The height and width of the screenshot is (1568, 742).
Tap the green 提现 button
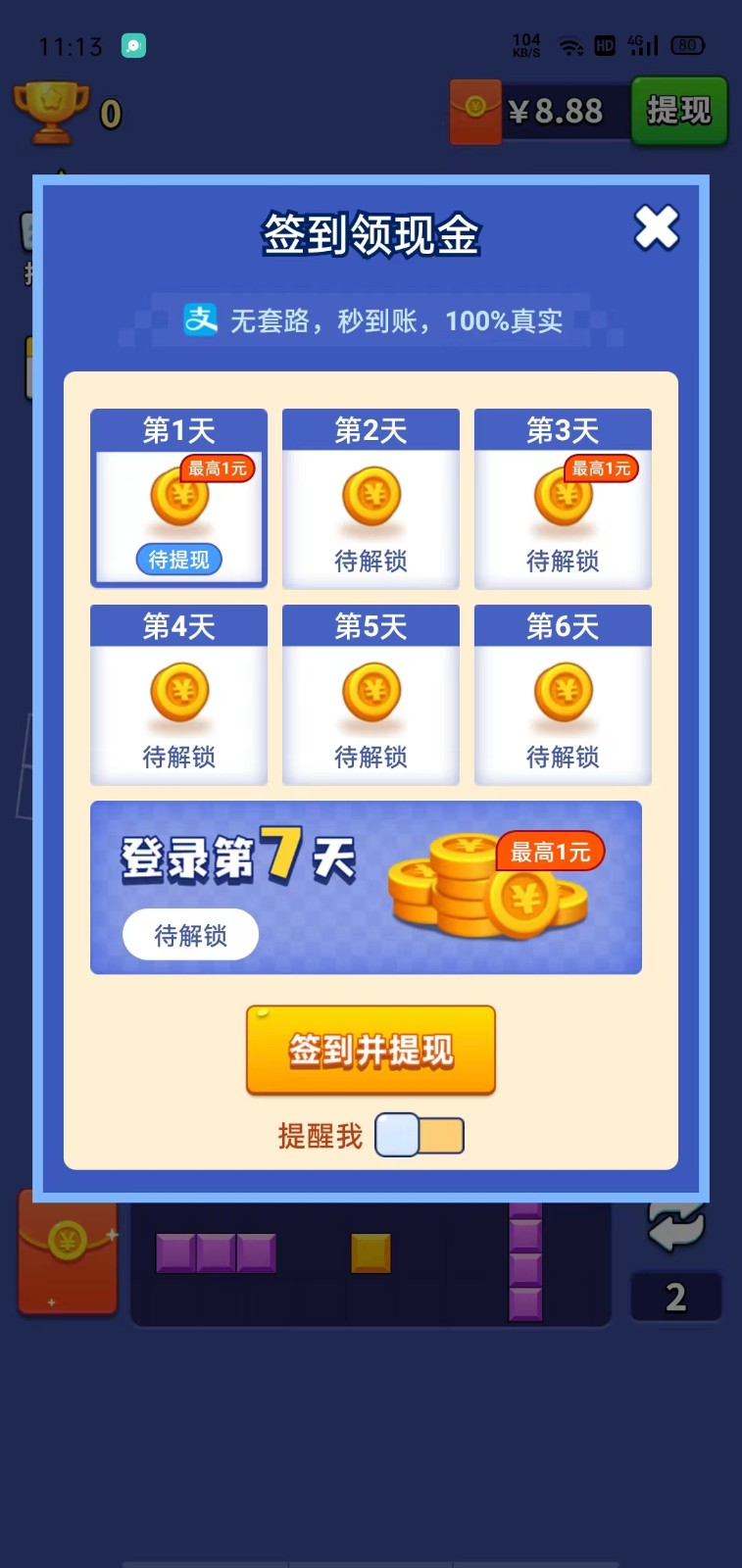(x=678, y=111)
